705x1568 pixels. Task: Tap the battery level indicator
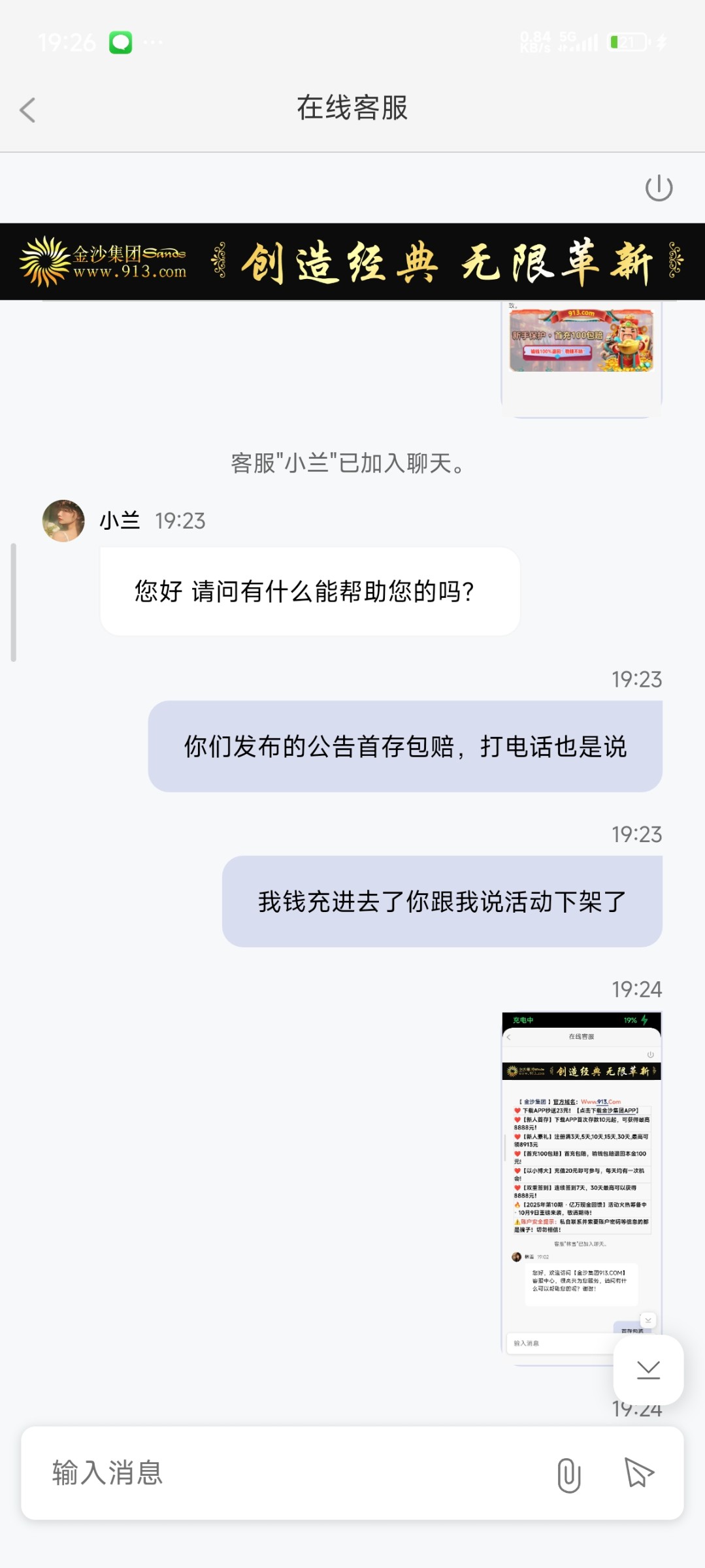pyautogui.click(x=622, y=42)
